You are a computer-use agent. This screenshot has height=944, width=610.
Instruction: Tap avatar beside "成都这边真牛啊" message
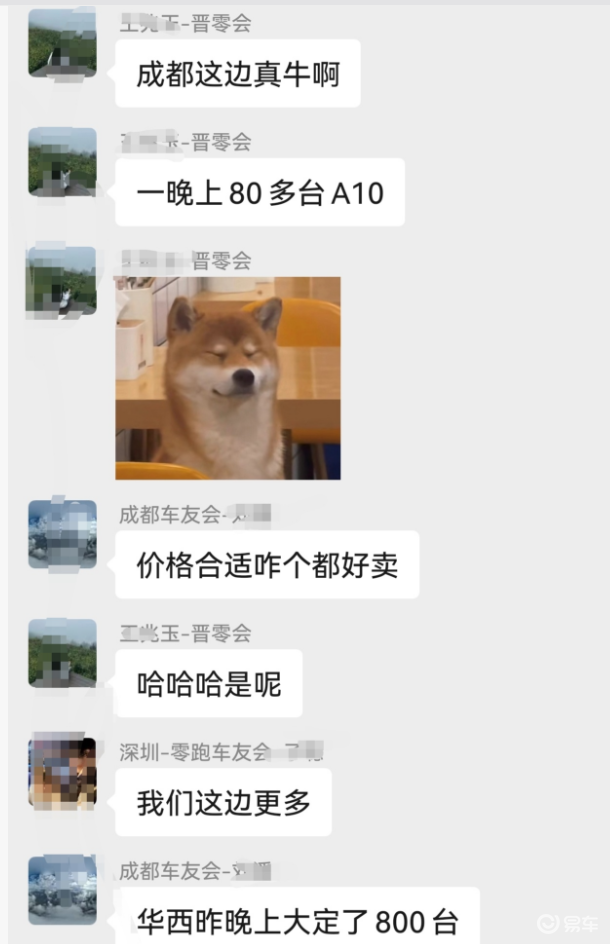[63, 43]
